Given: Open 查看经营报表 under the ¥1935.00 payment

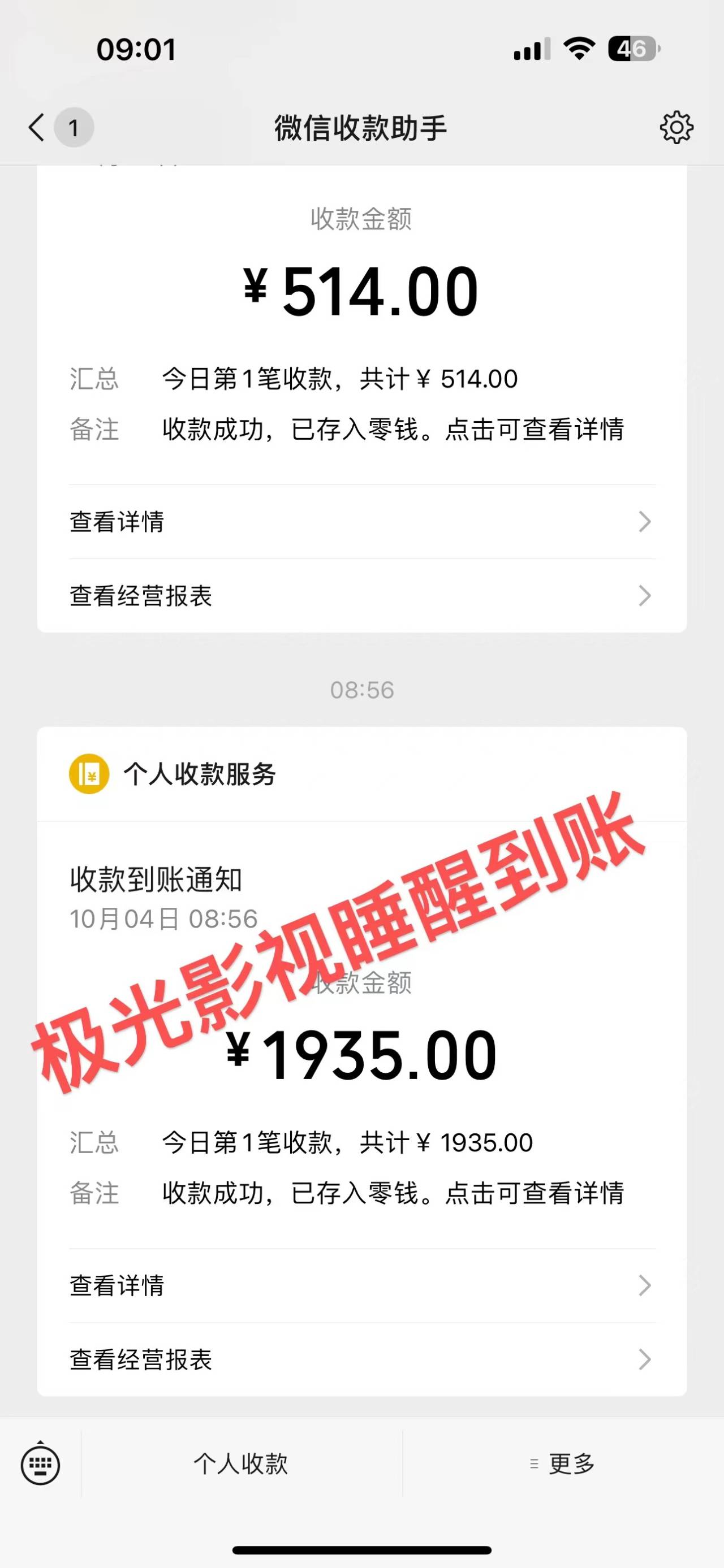Looking at the screenshot, I should (x=363, y=1359).
